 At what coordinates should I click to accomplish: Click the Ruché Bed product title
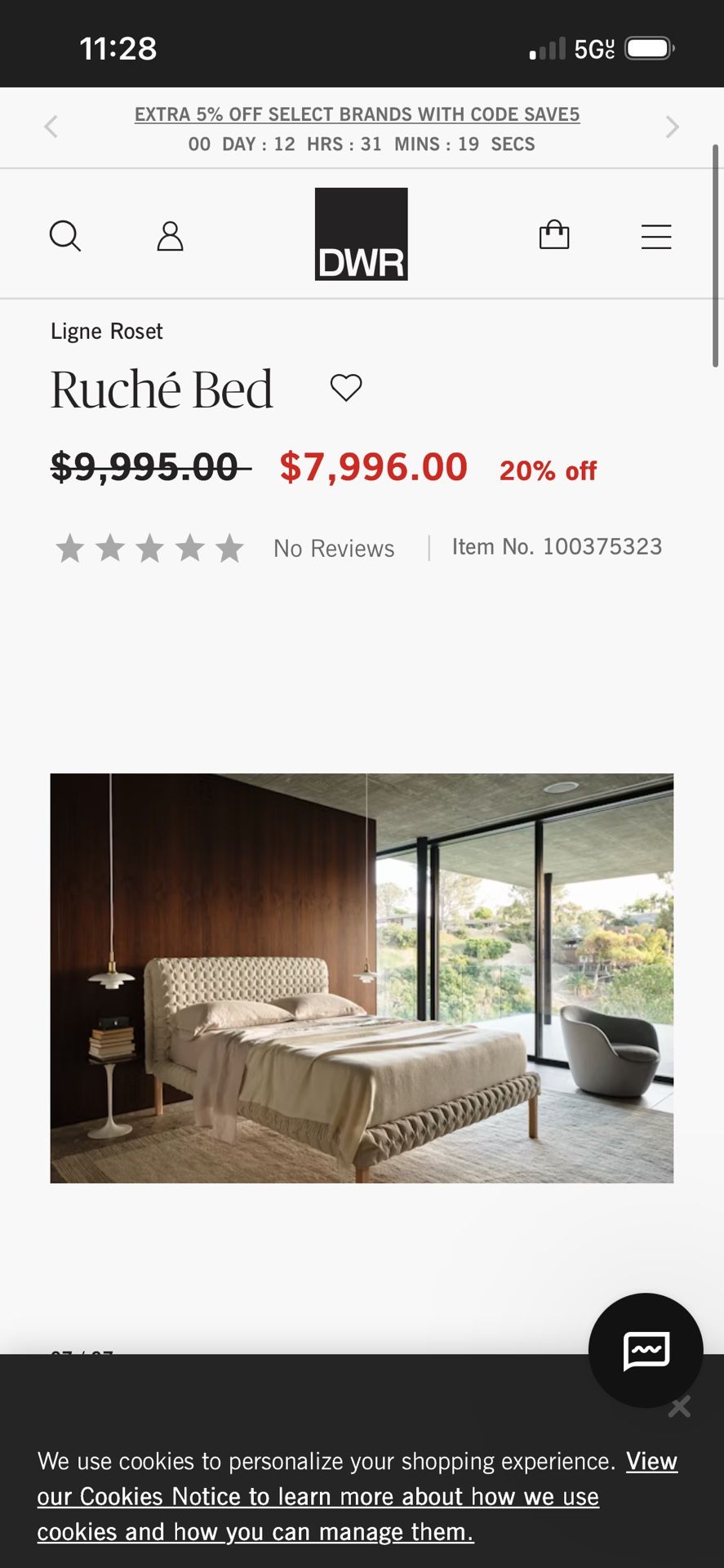(162, 390)
